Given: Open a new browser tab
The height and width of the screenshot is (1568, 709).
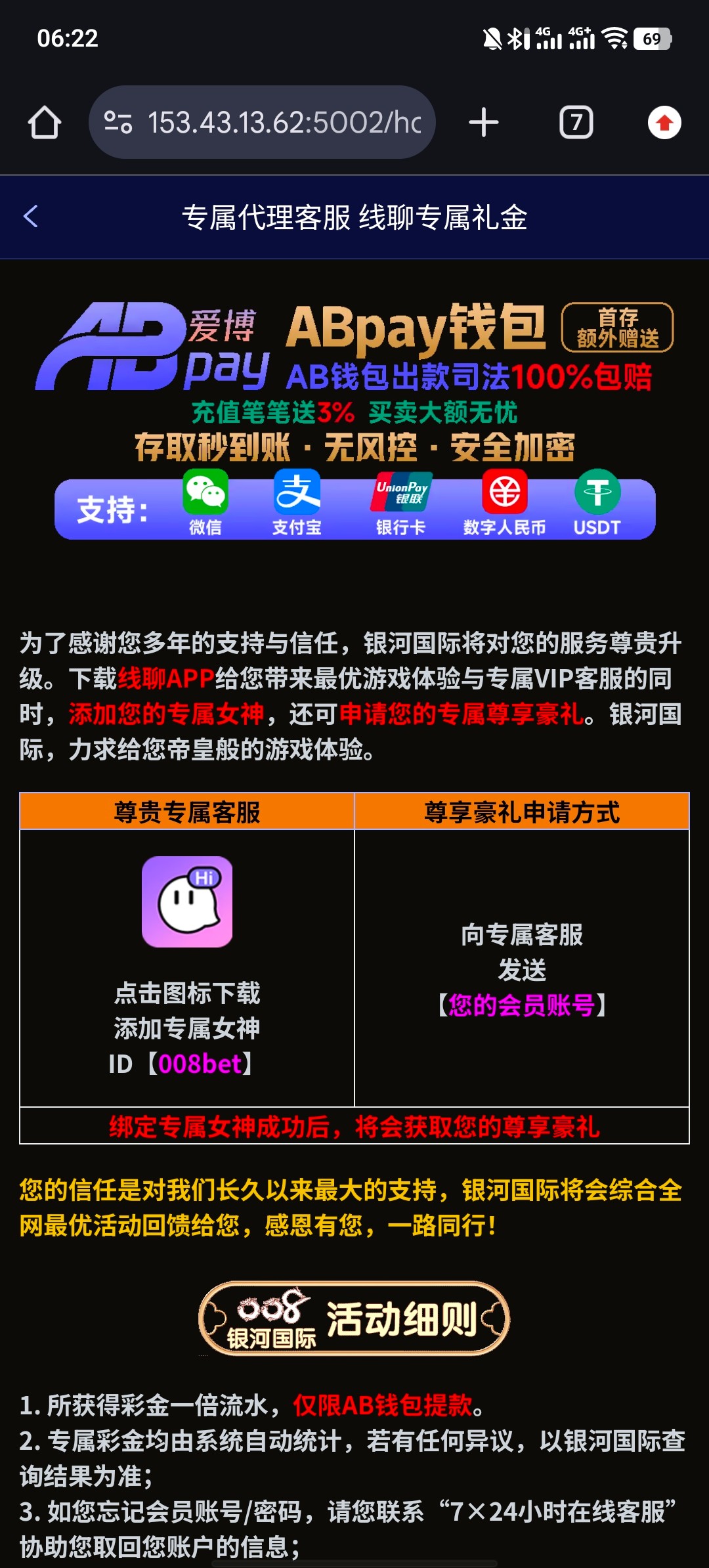Looking at the screenshot, I should click(484, 123).
